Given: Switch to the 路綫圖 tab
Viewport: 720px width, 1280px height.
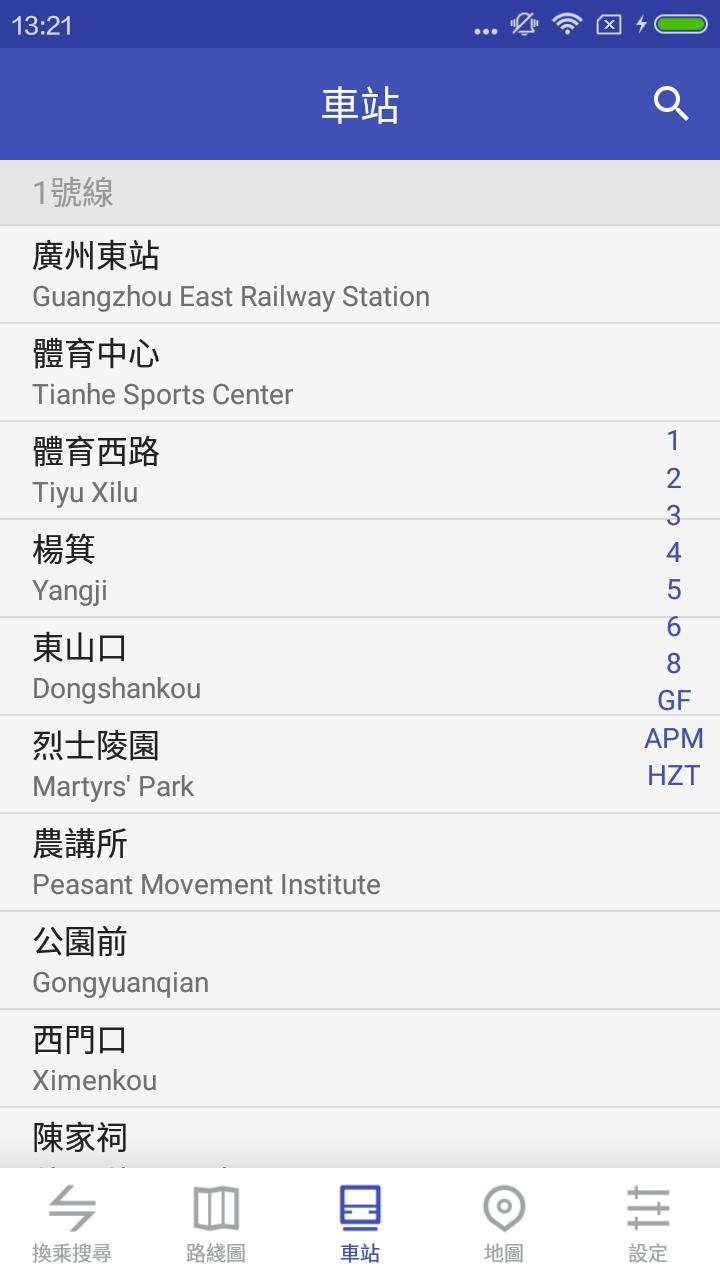Looking at the screenshot, I should (x=216, y=1224).
